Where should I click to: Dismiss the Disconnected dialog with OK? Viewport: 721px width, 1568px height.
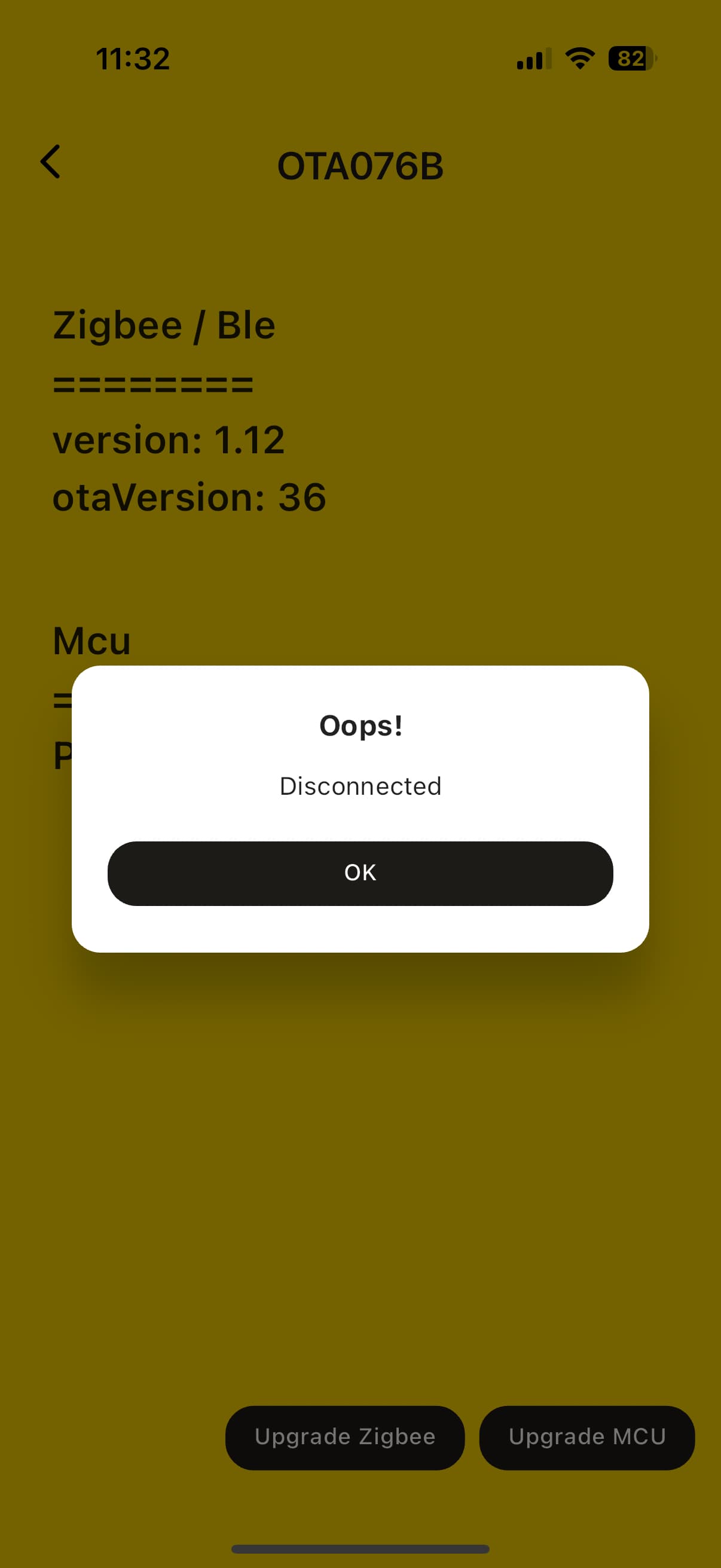pos(360,873)
